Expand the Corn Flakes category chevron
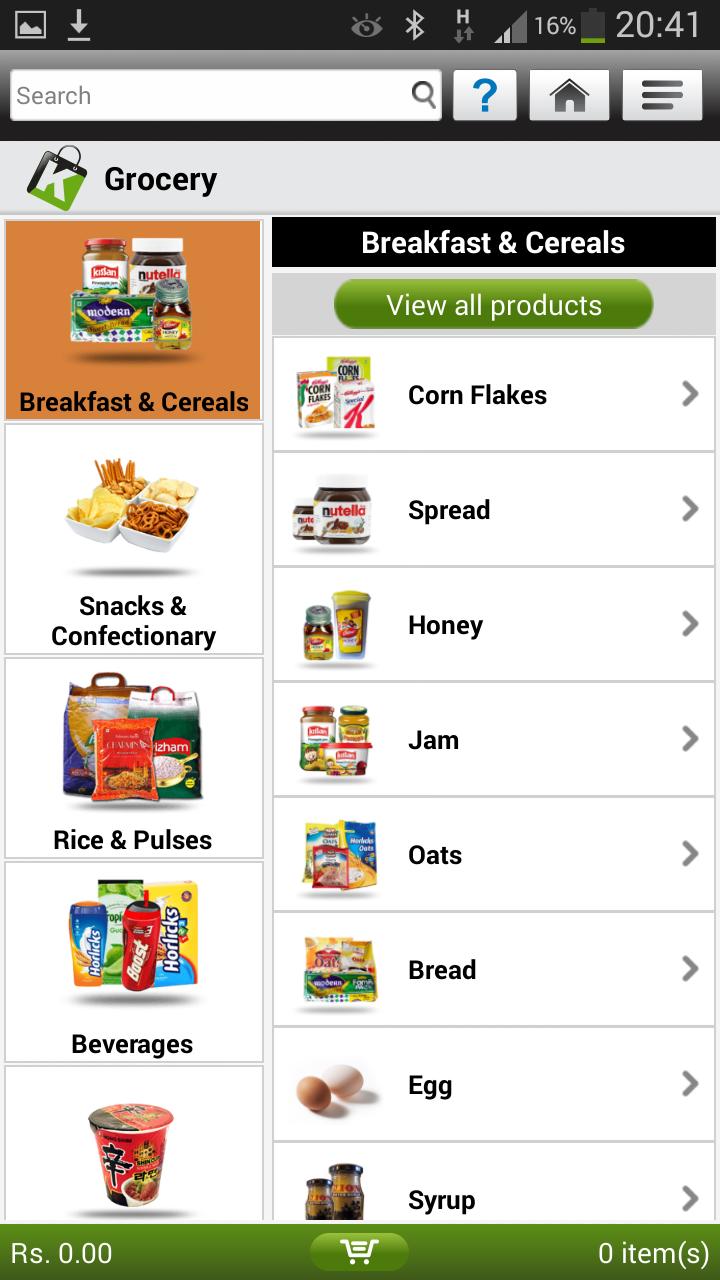 tap(690, 394)
